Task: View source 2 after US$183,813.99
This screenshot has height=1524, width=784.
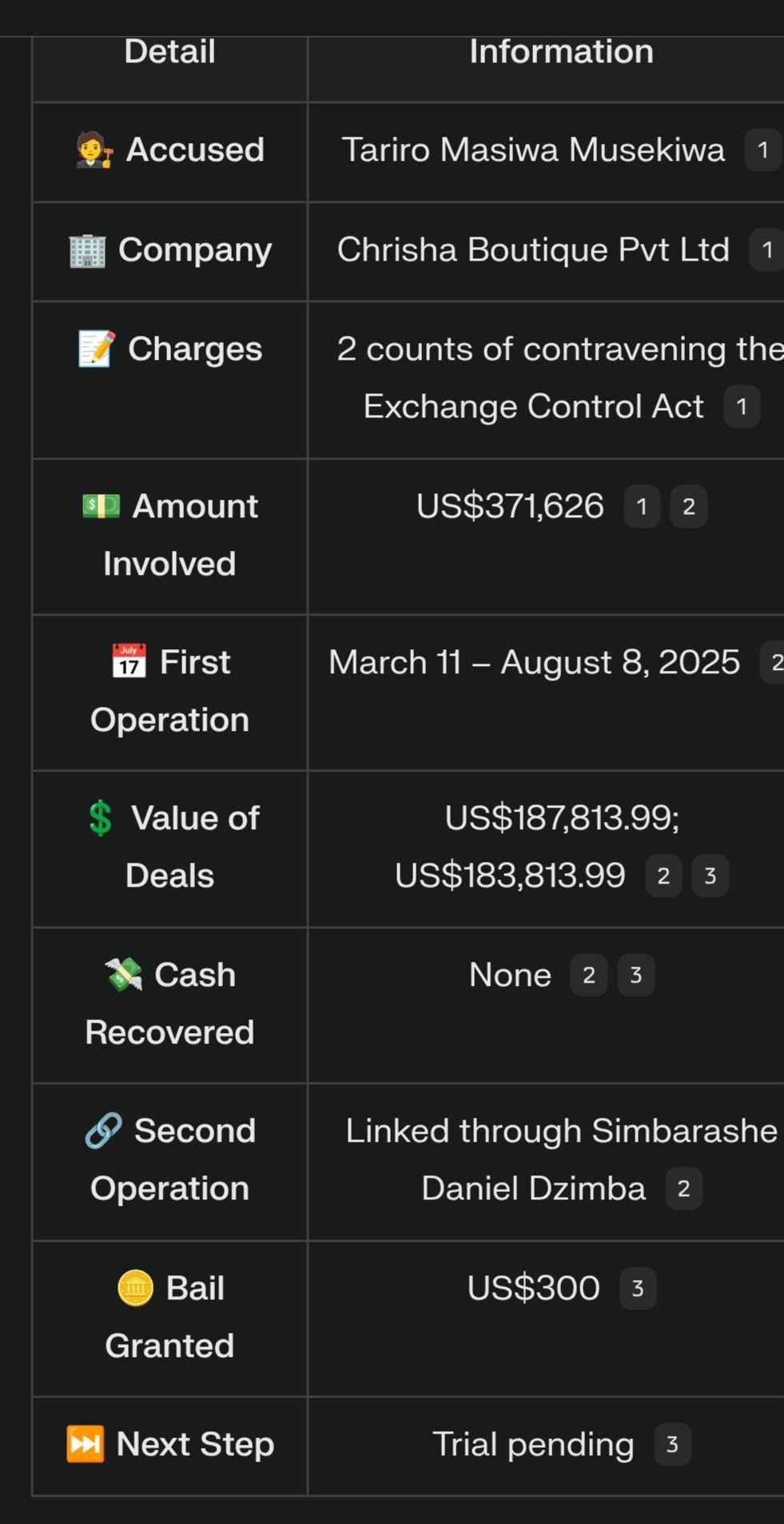Action: [663, 876]
